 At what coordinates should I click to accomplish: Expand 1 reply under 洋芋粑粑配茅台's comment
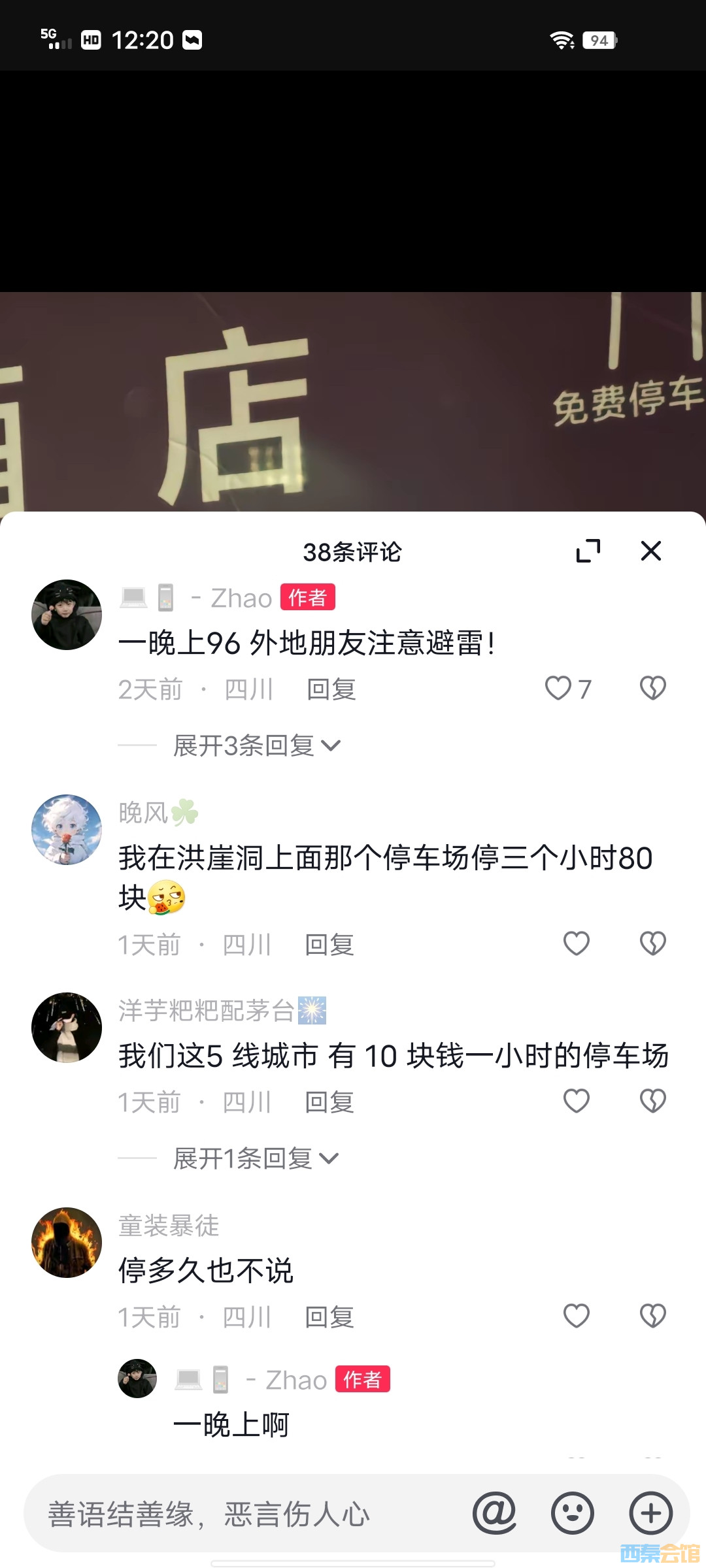coord(255,1158)
